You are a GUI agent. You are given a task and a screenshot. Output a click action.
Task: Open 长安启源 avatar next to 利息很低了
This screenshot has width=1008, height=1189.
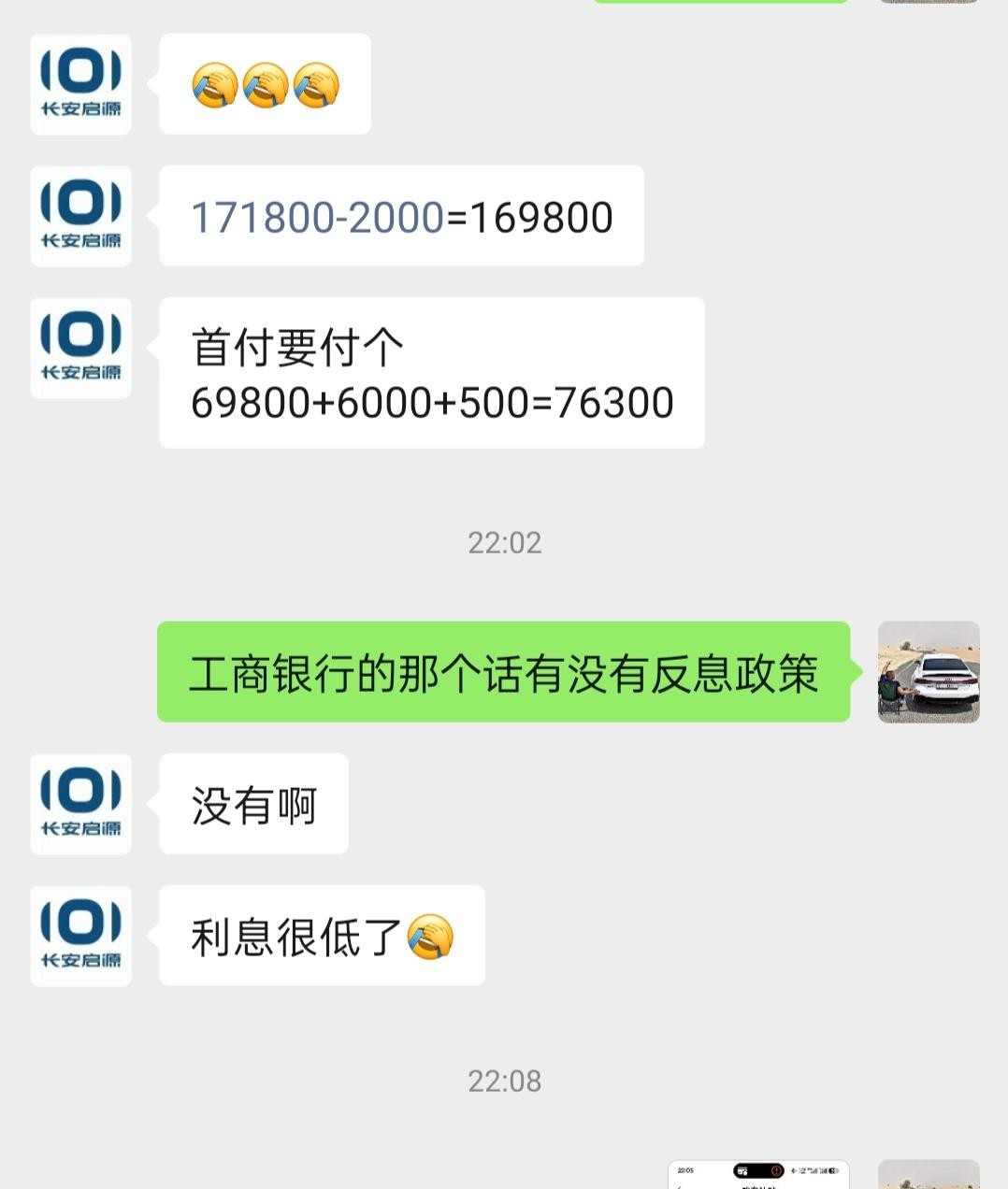pos(81,936)
